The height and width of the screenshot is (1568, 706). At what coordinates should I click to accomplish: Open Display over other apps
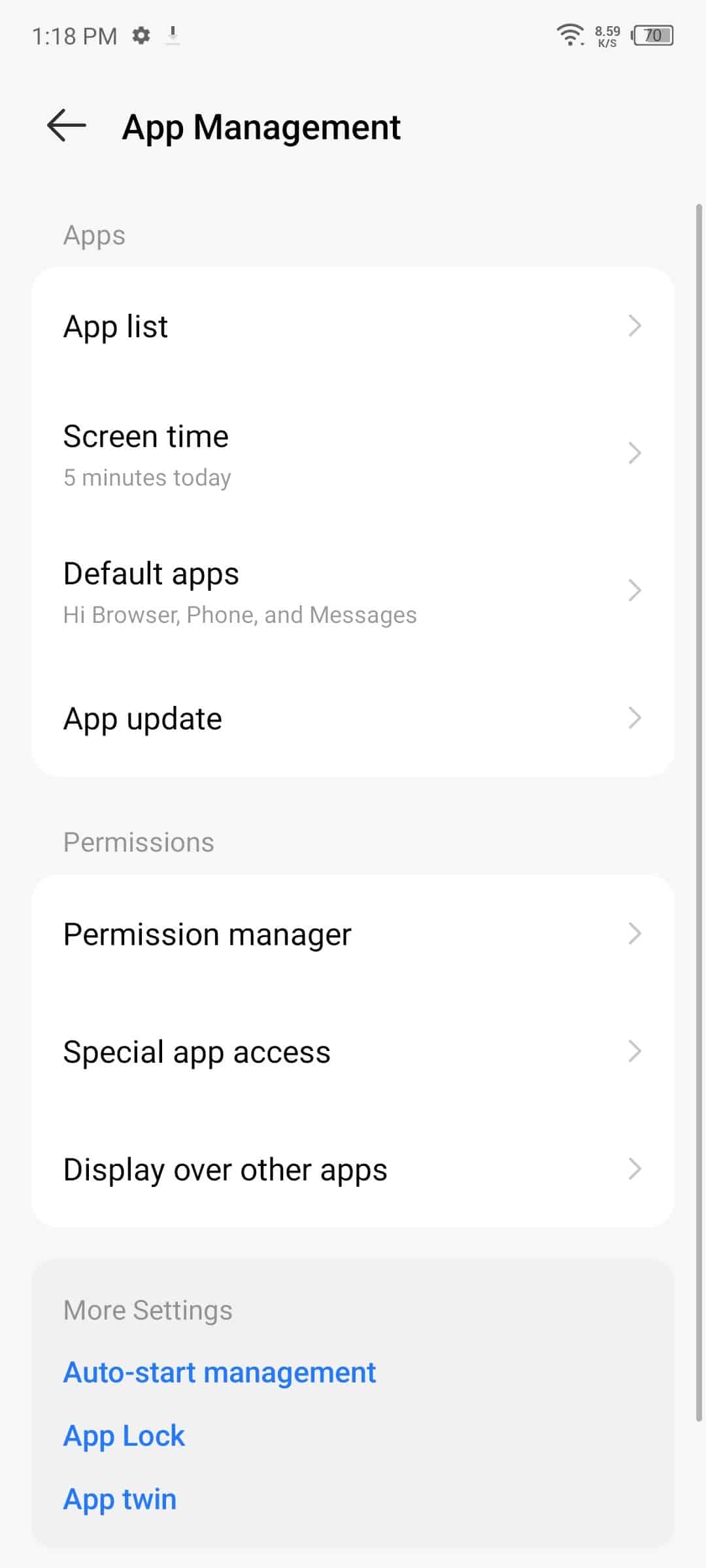click(x=353, y=1169)
